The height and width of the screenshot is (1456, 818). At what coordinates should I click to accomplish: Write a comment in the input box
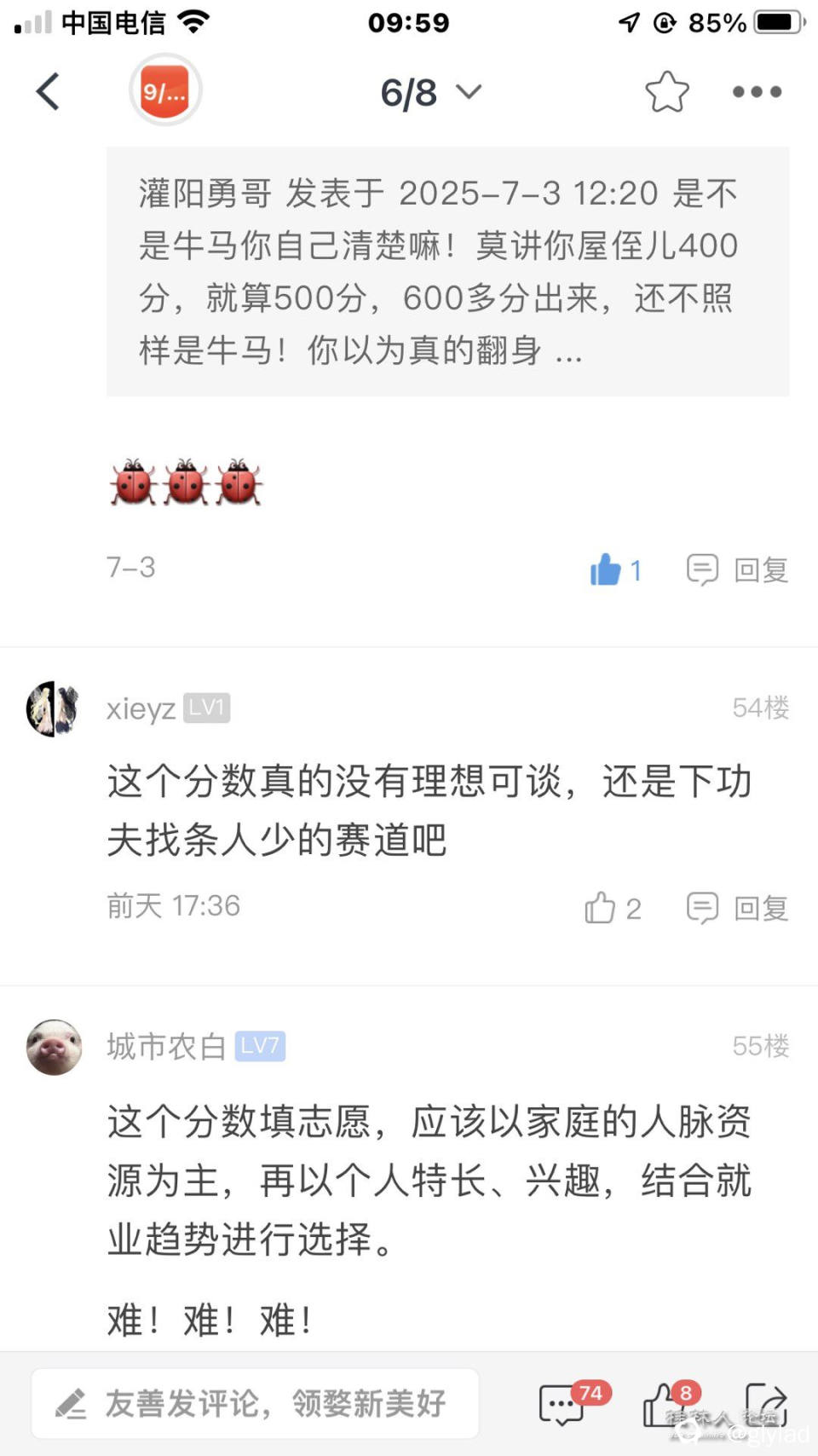pos(256,1403)
